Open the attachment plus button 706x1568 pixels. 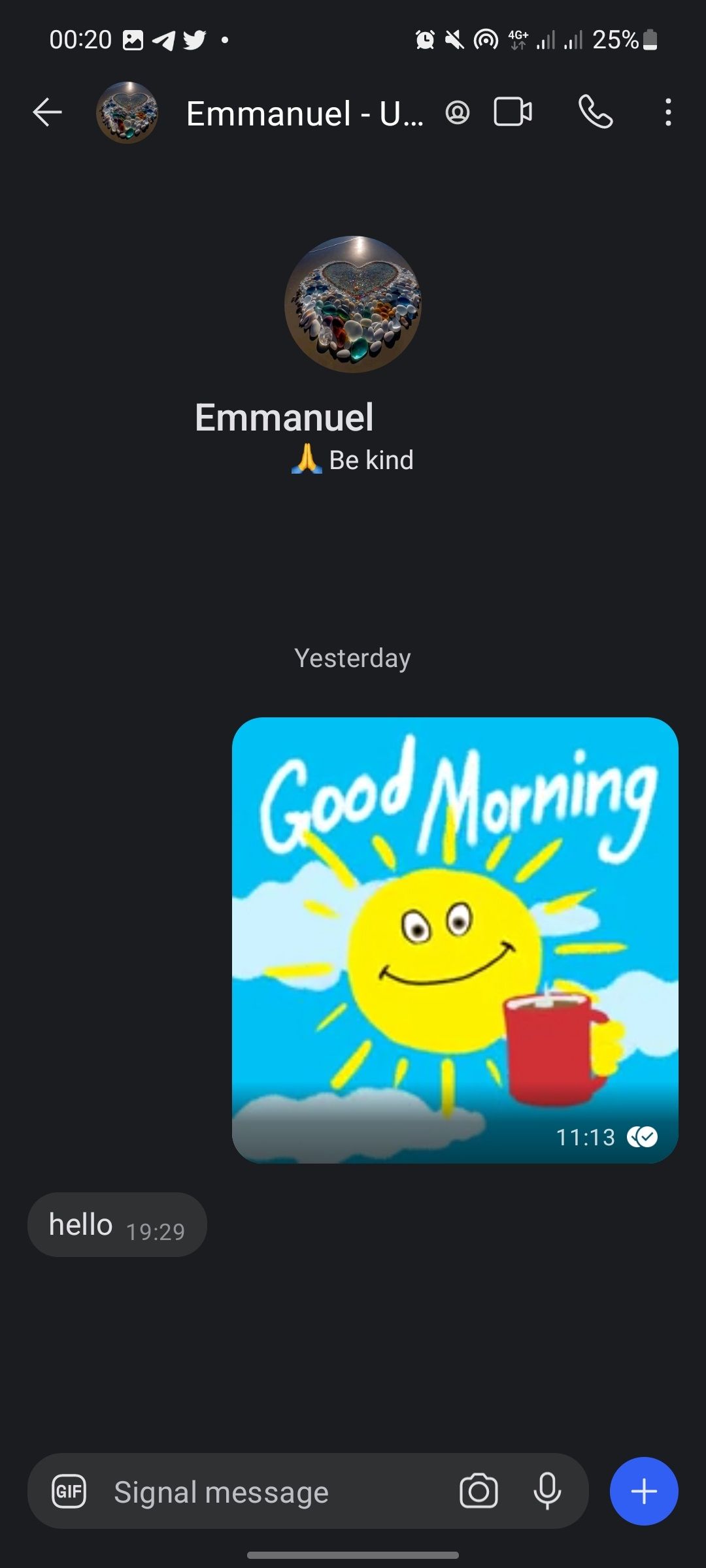644,1492
